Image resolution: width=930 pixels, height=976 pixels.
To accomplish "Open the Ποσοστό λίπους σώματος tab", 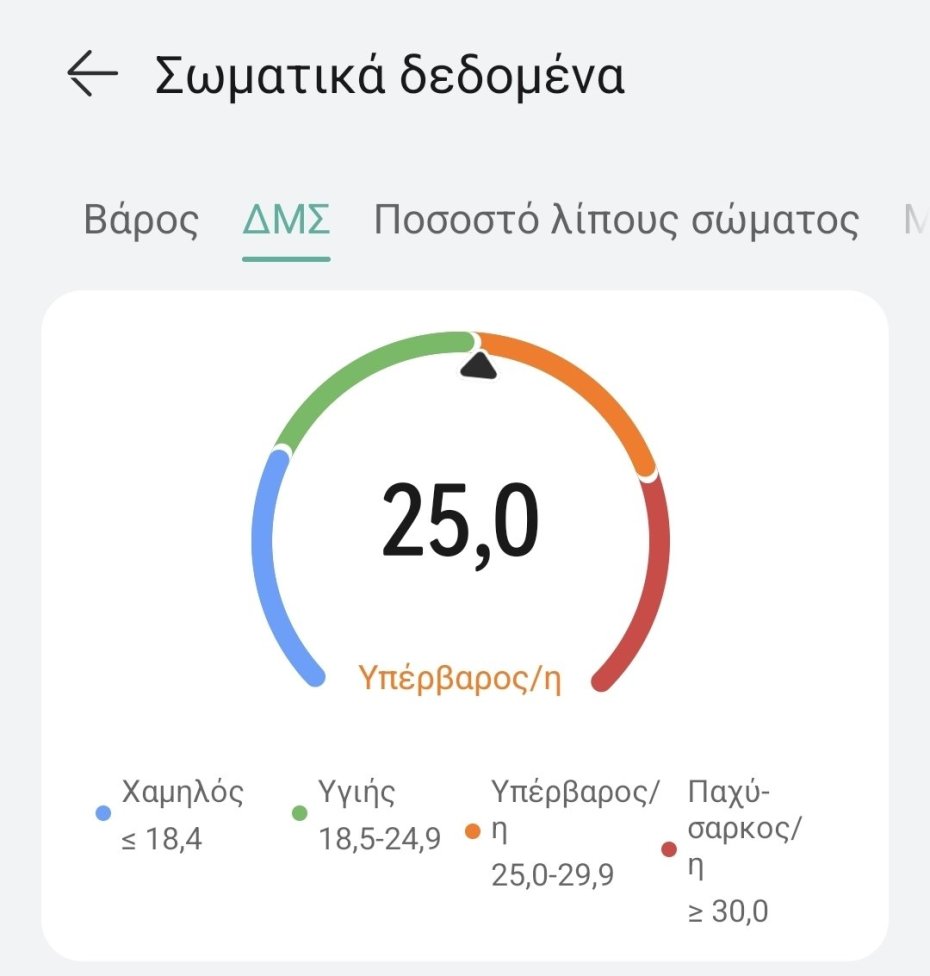I will (616, 220).
